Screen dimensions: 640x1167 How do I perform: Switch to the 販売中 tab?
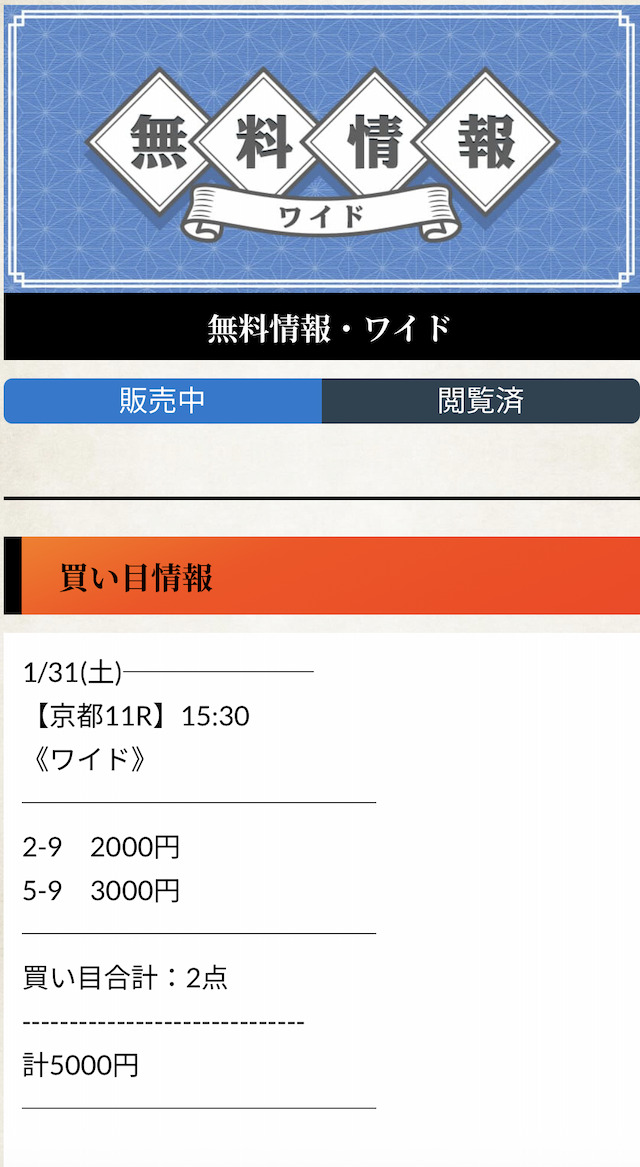pyautogui.click(x=163, y=401)
